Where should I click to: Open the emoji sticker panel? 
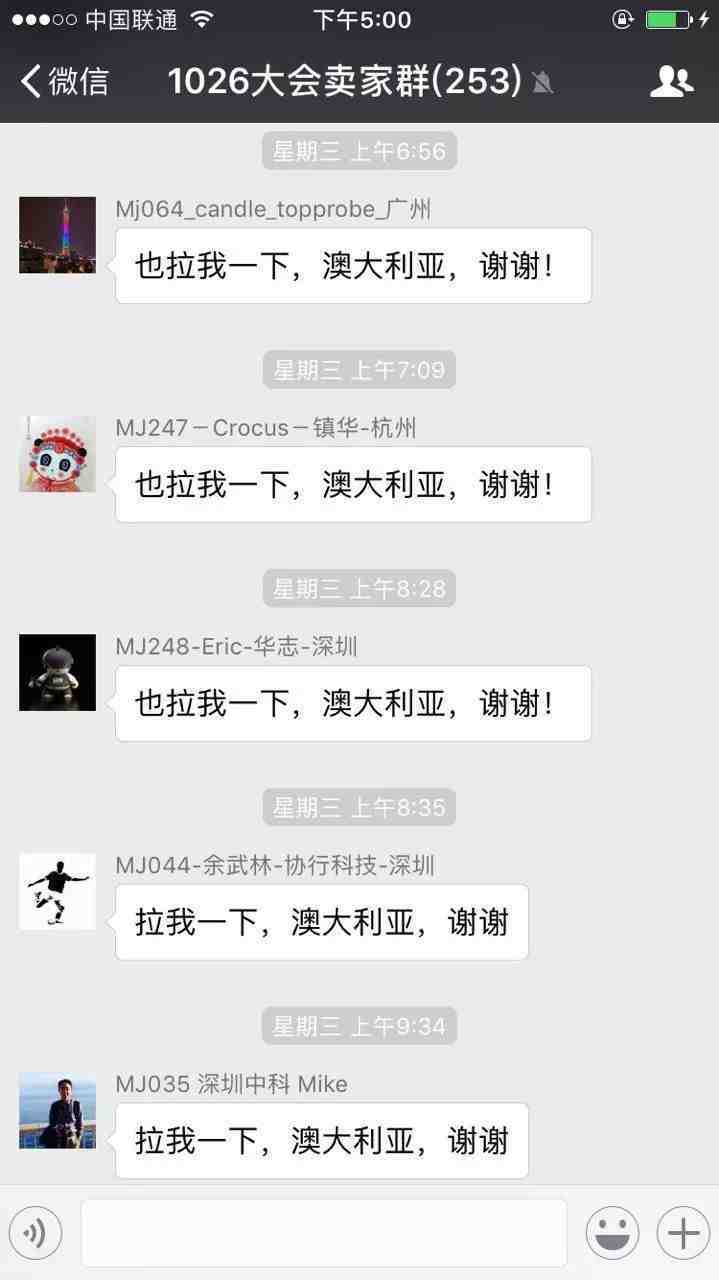pos(612,1233)
